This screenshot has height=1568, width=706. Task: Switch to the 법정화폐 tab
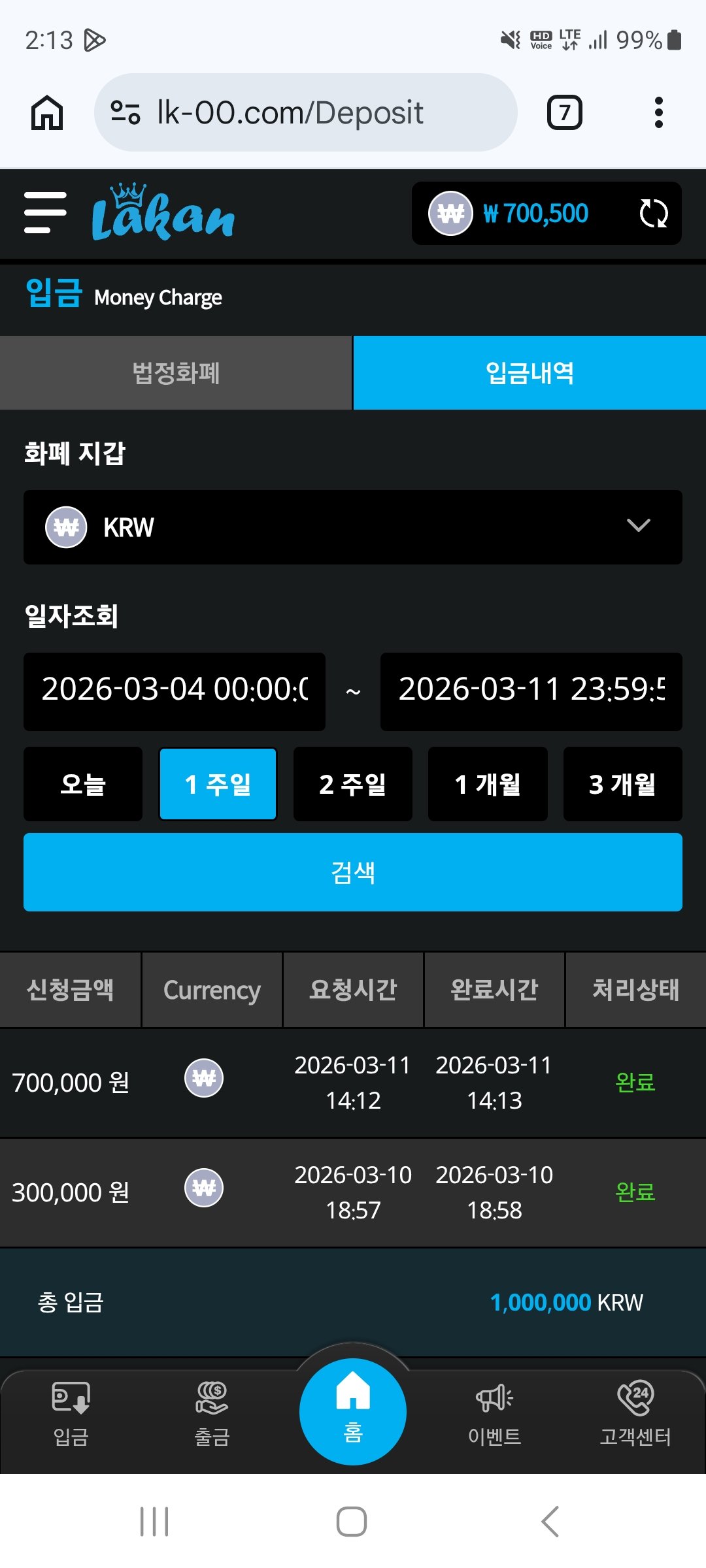(x=176, y=373)
